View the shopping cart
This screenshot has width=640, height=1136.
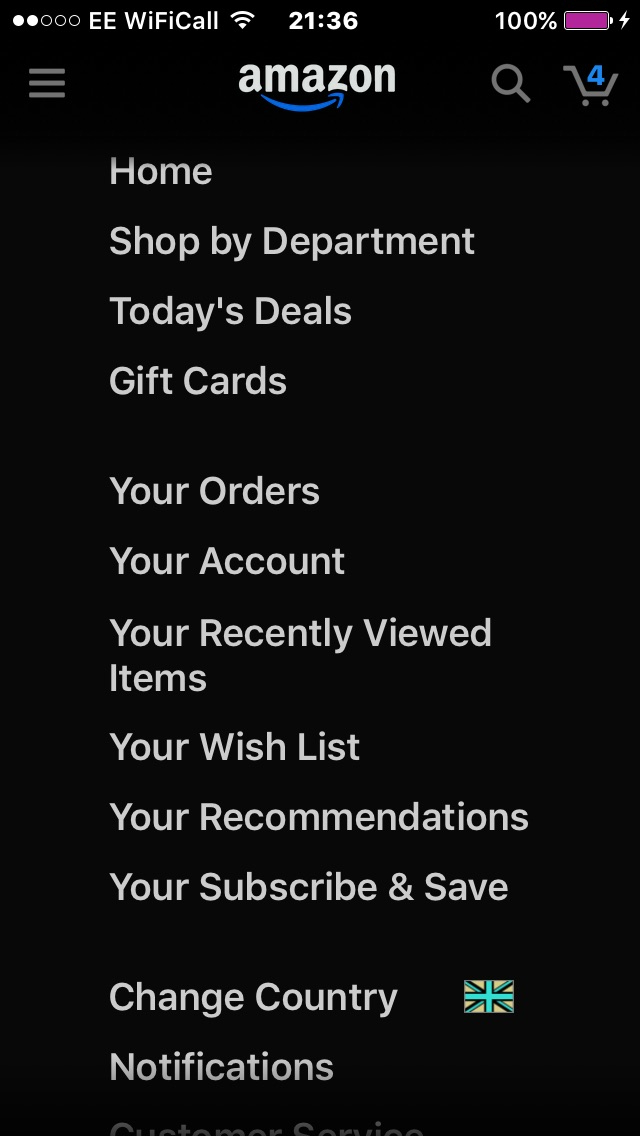pyautogui.click(x=590, y=84)
